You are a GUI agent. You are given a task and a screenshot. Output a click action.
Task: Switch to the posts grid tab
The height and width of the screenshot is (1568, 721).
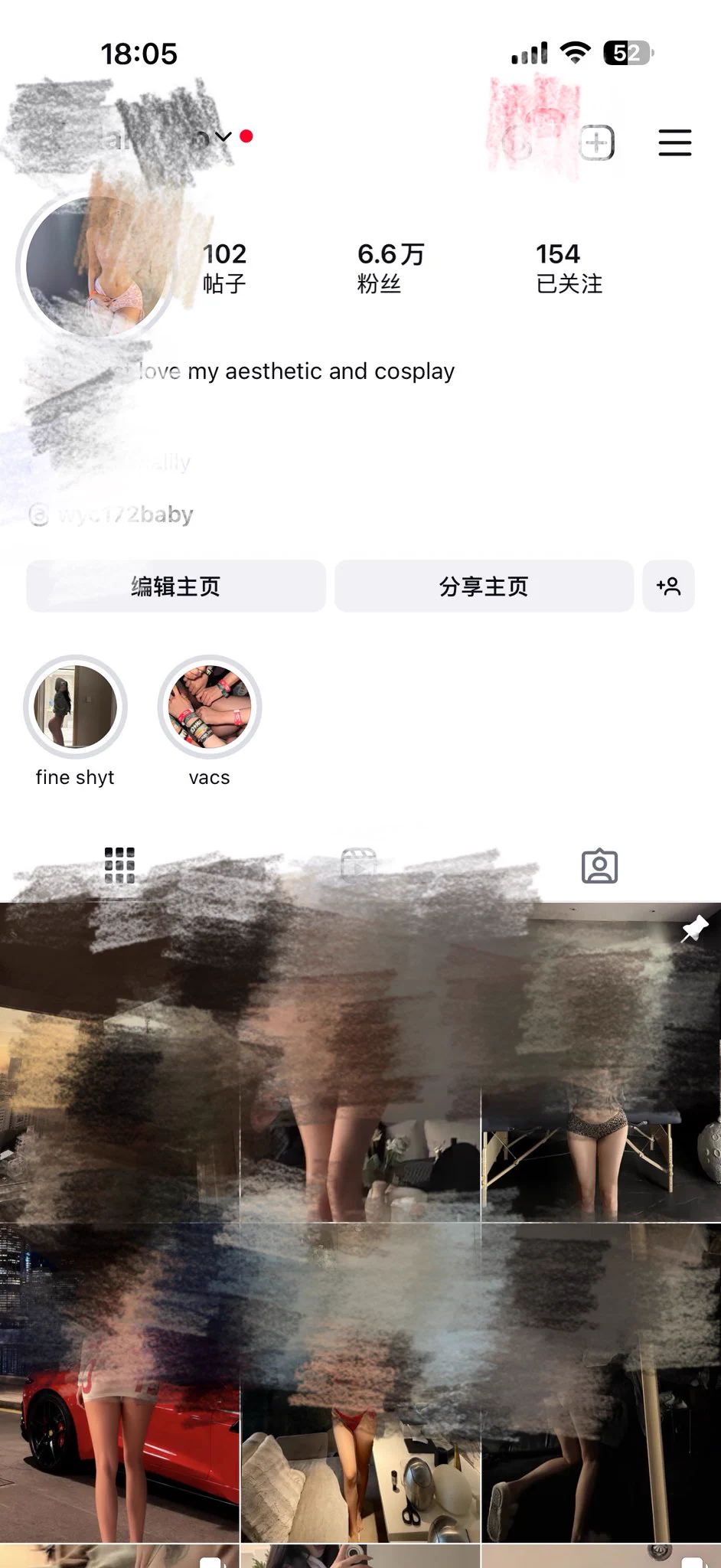point(119,865)
